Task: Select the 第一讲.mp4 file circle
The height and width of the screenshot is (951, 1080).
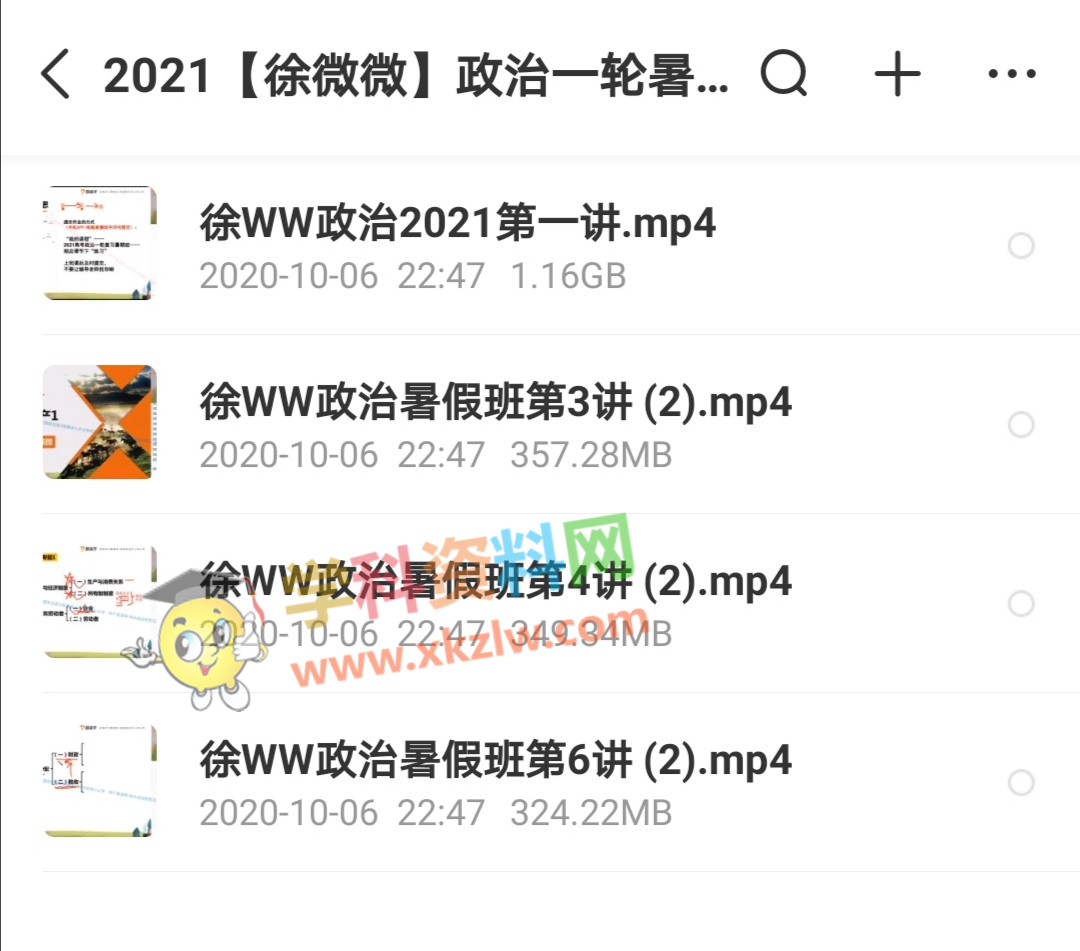Action: (x=1021, y=246)
